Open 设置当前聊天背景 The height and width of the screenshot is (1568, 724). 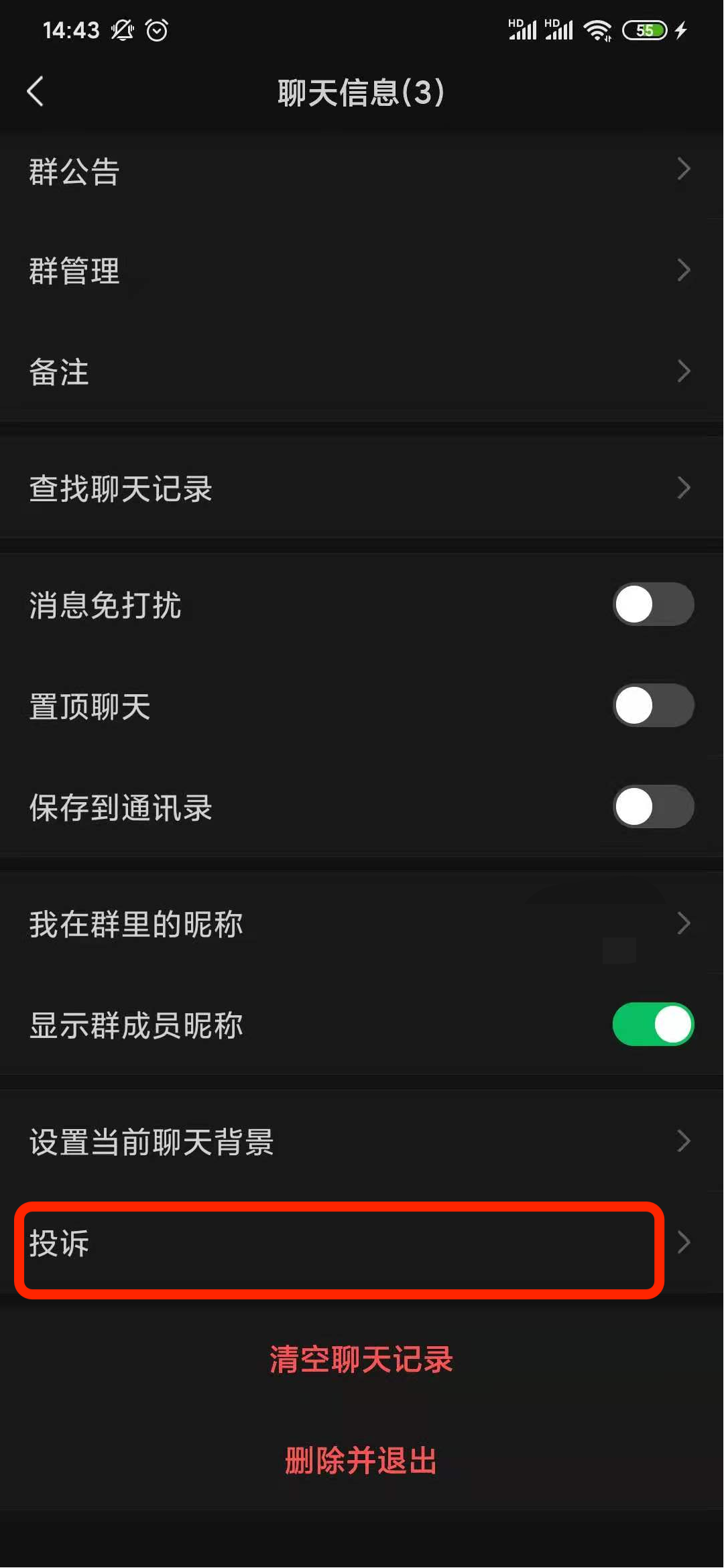(362, 1141)
